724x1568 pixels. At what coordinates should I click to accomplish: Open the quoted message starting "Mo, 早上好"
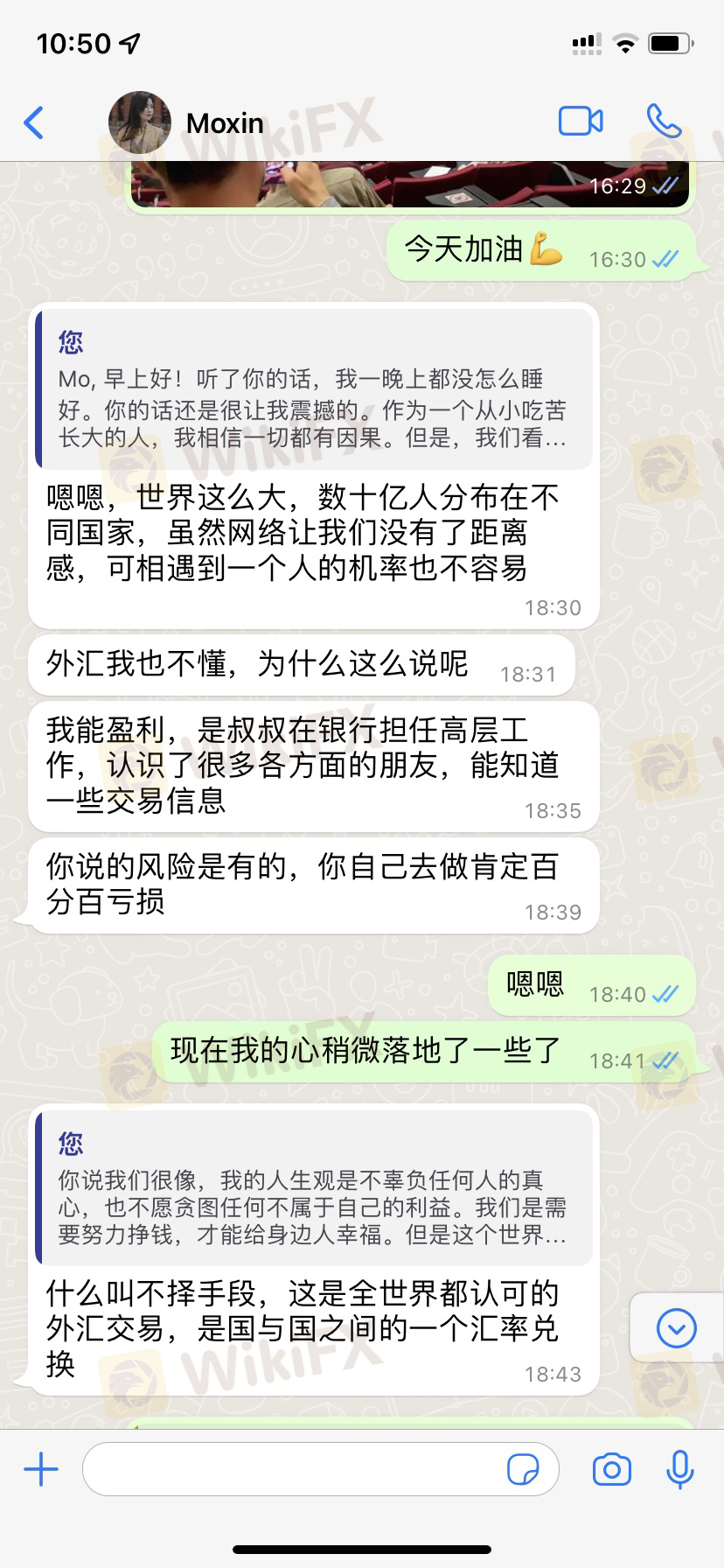[x=313, y=389]
